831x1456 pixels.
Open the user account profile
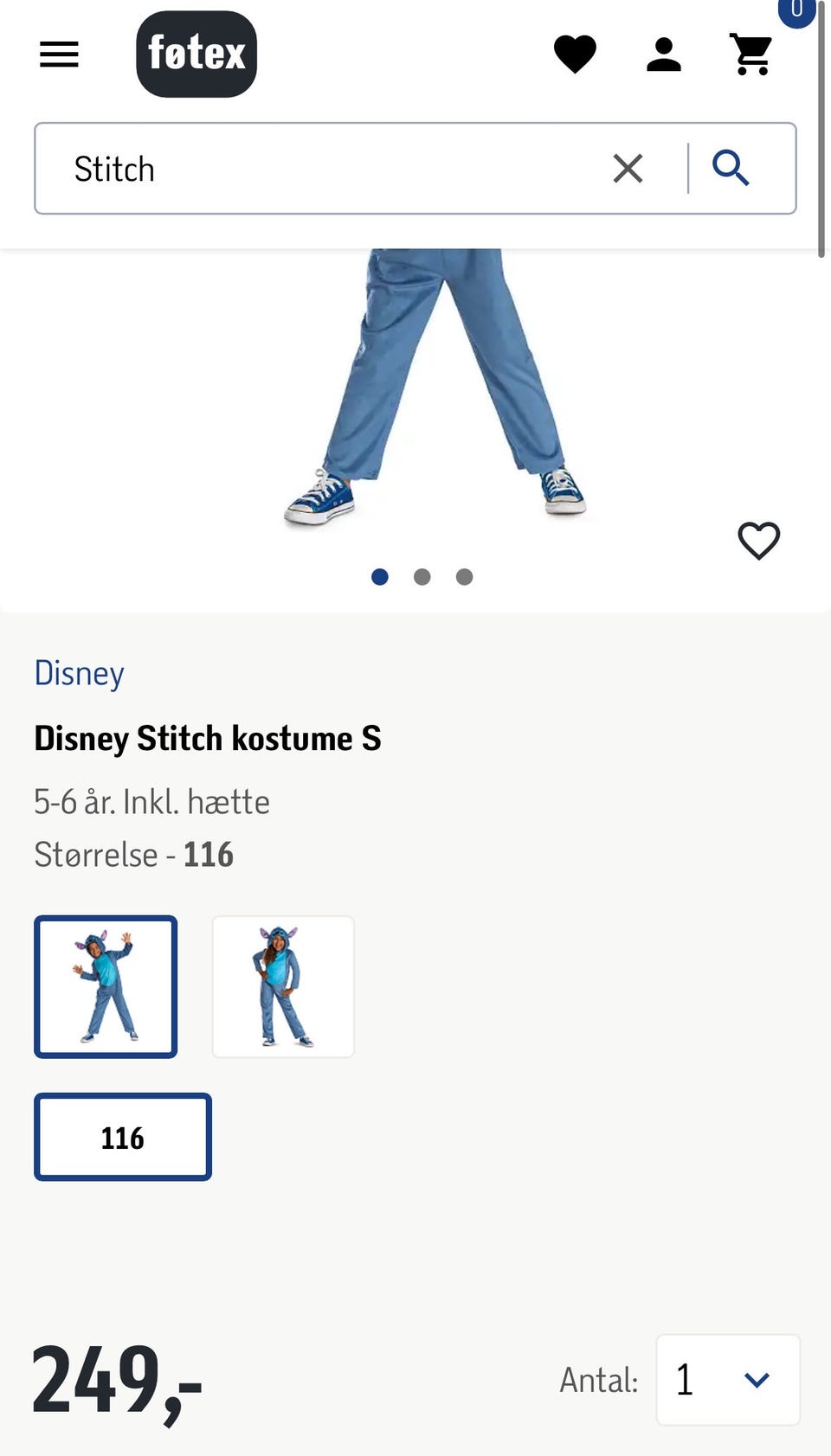tap(664, 55)
